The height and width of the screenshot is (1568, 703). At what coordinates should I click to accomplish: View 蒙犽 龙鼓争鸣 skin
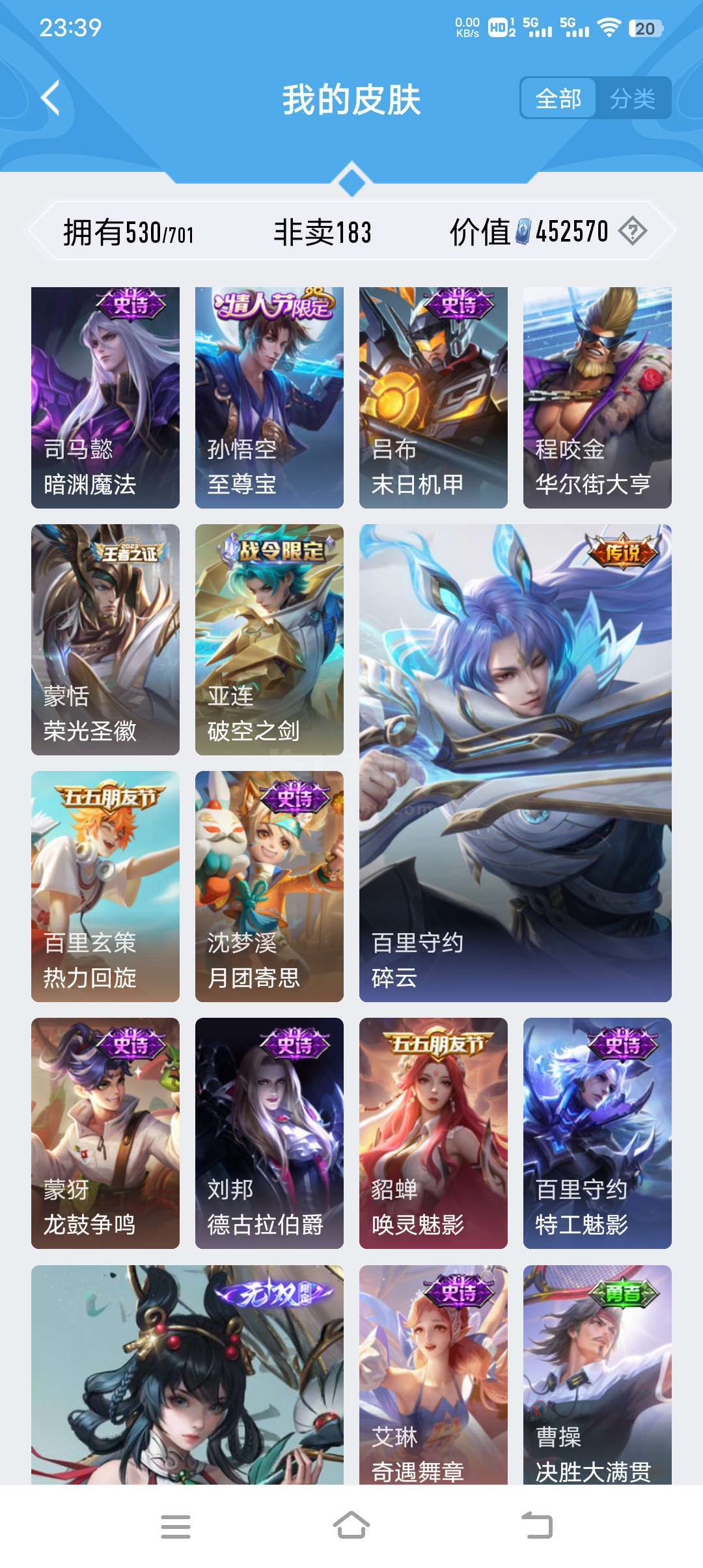pos(105,1133)
